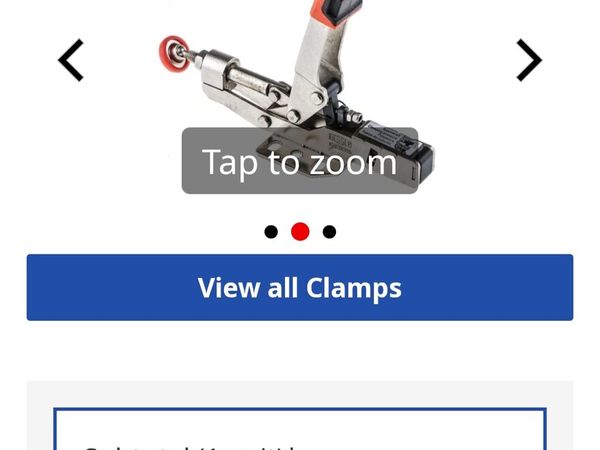Select the third image indicator dot

pyautogui.click(x=329, y=232)
